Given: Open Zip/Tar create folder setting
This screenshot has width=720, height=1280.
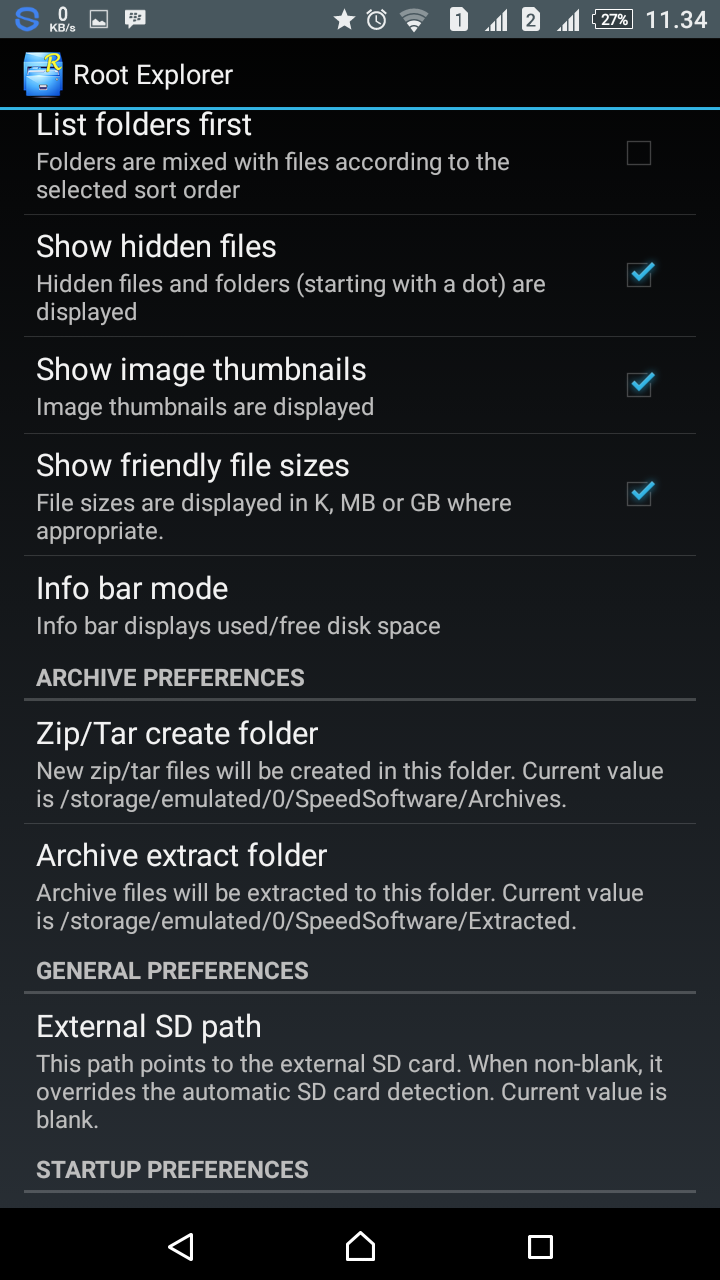Looking at the screenshot, I should [x=360, y=762].
